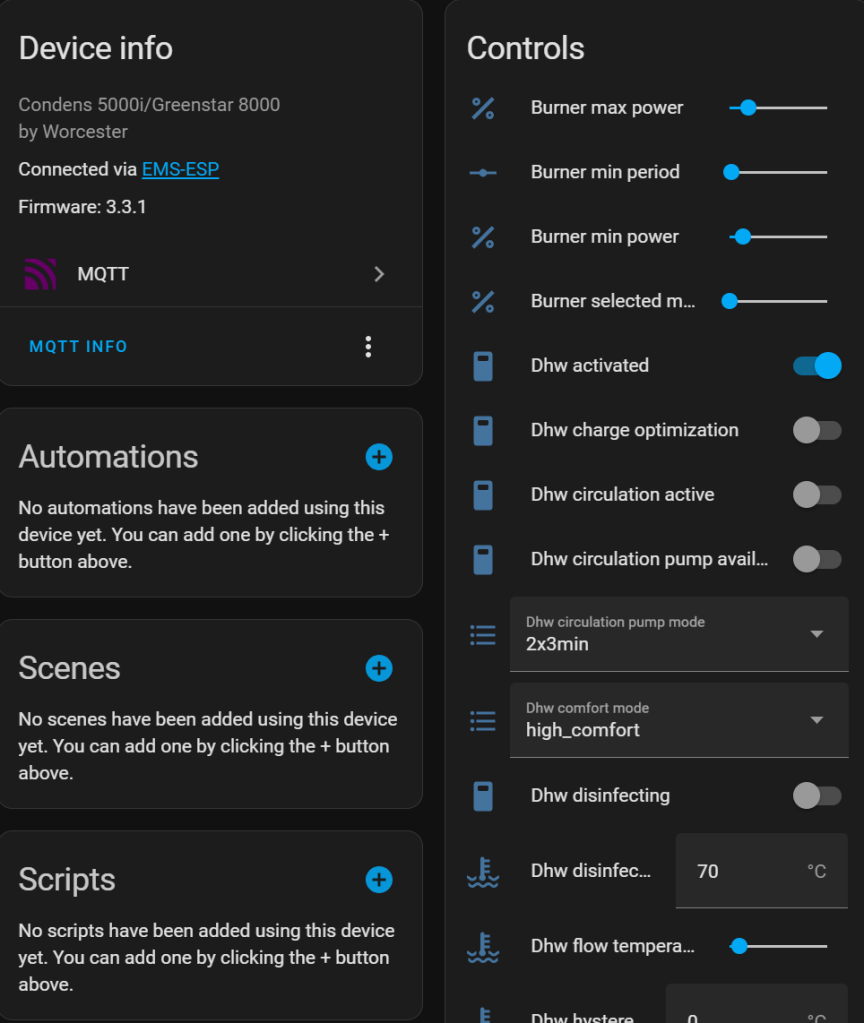Adjust the Dhw flow temperature slider
This screenshot has height=1023, width=864.
click(x=739, y=946)
